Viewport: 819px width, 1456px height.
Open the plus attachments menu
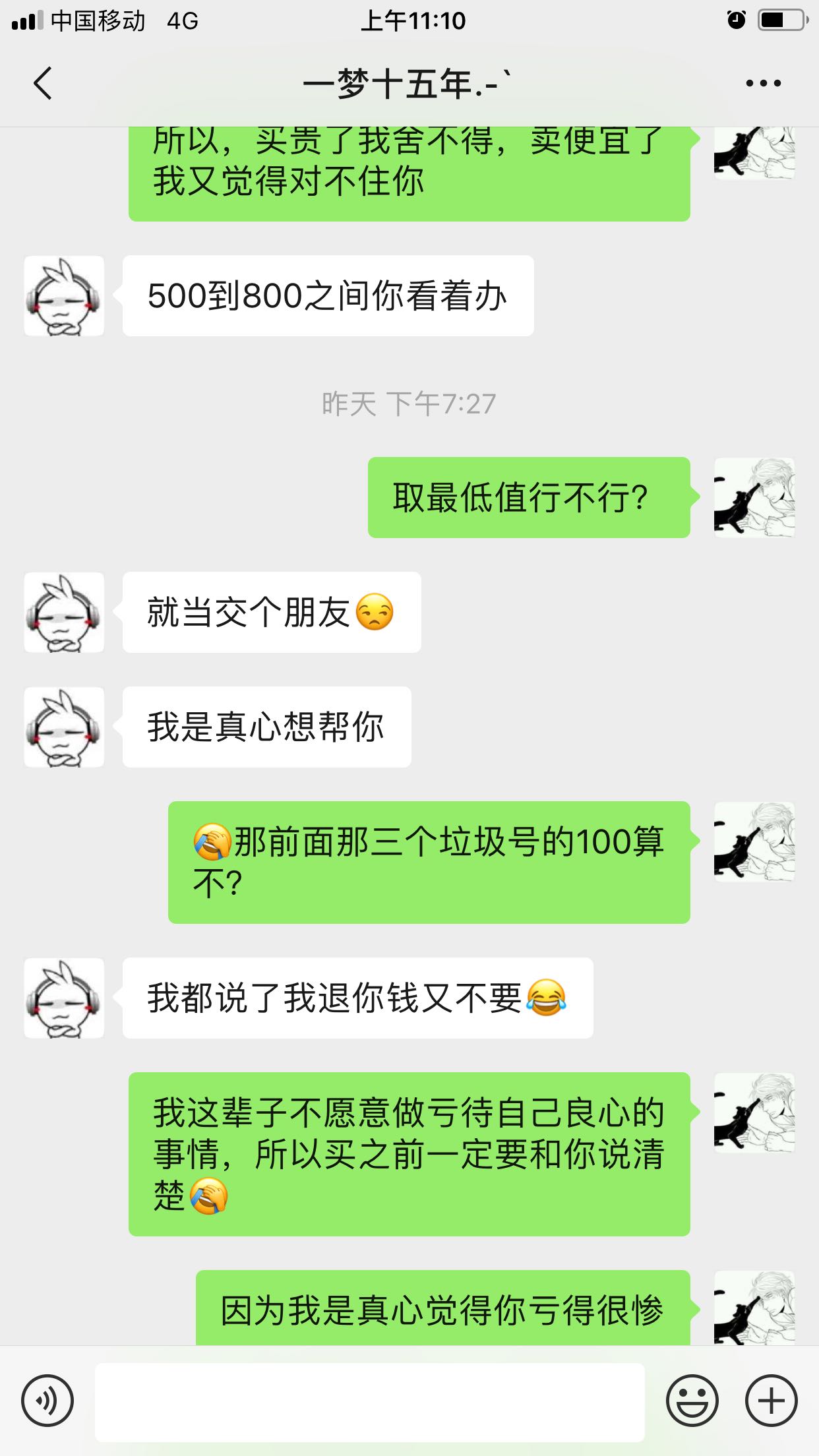[x=771, y=1400]
